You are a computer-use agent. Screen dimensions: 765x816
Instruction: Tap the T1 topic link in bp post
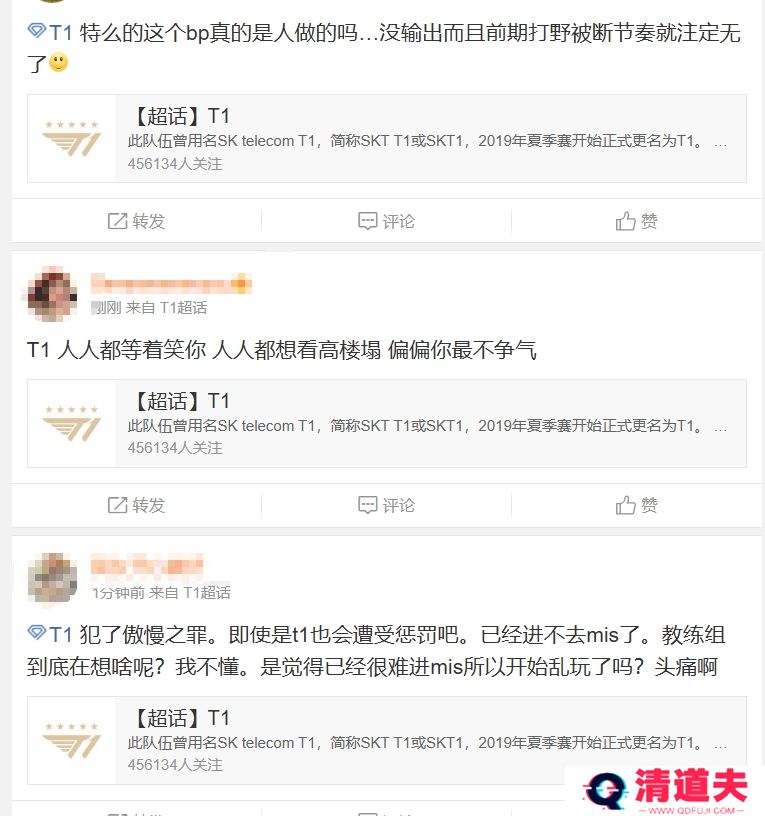(x=50, y=33)
